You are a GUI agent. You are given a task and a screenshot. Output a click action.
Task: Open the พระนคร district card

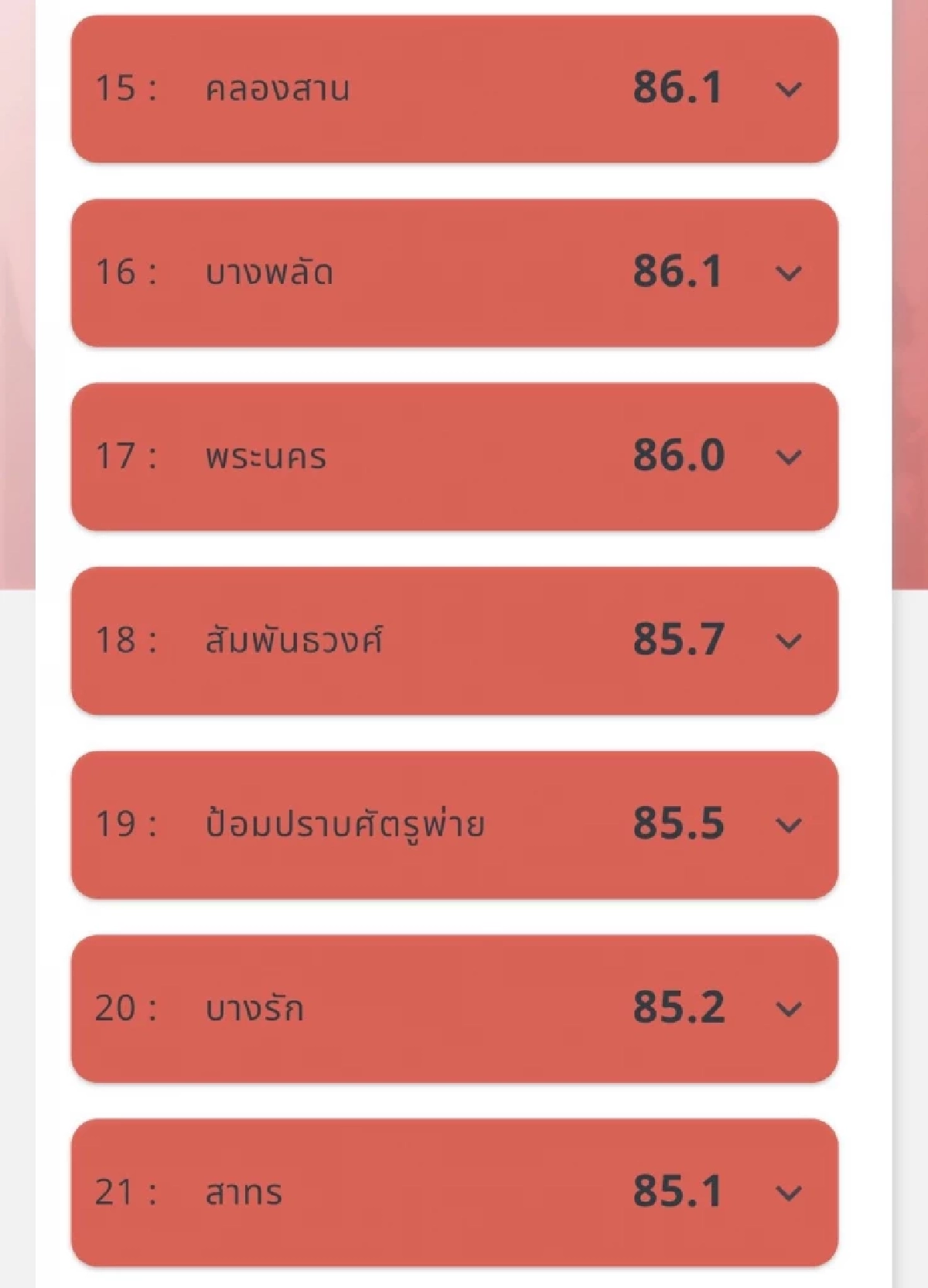[x=456, y=456]
